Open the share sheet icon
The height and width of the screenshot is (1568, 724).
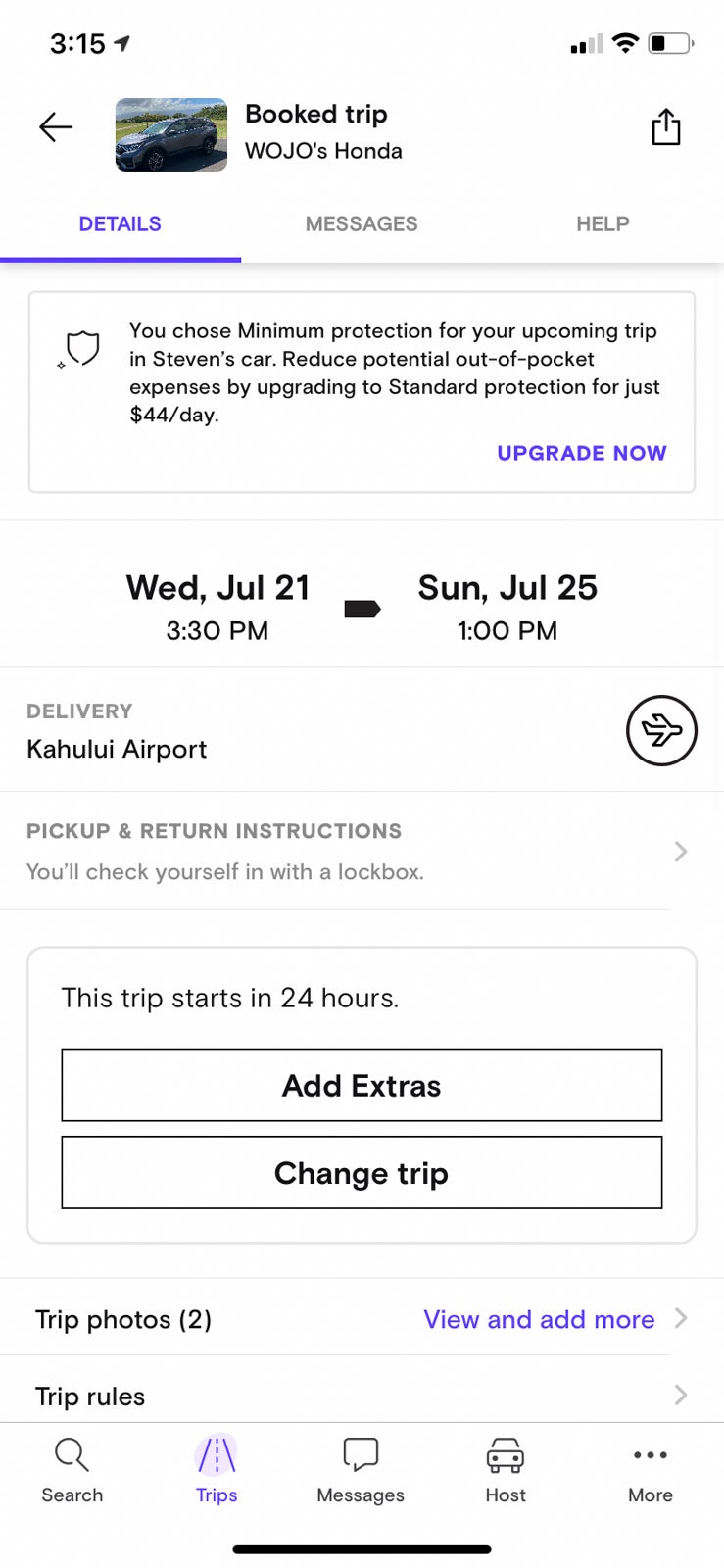(x=666, y=126)
